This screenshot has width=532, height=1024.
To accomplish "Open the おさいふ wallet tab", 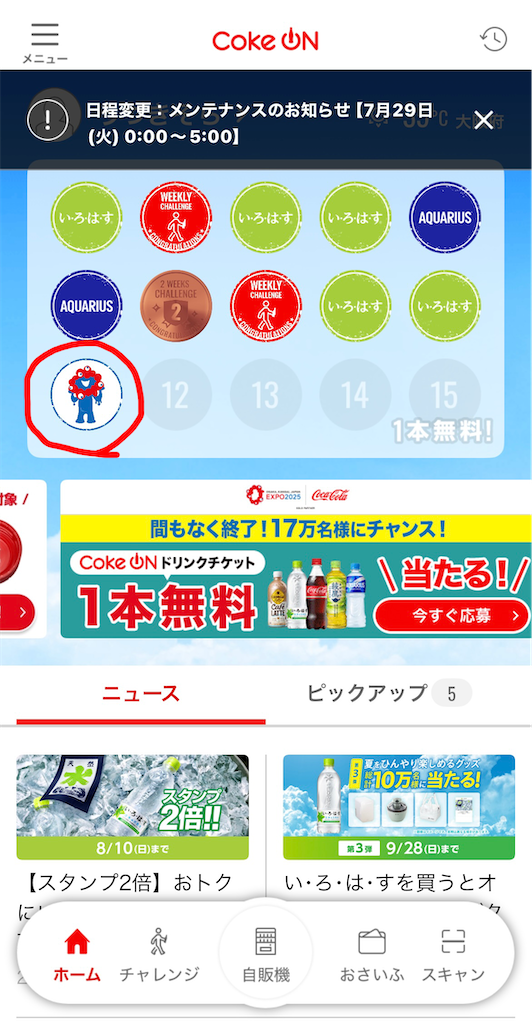I will [372, 956].
